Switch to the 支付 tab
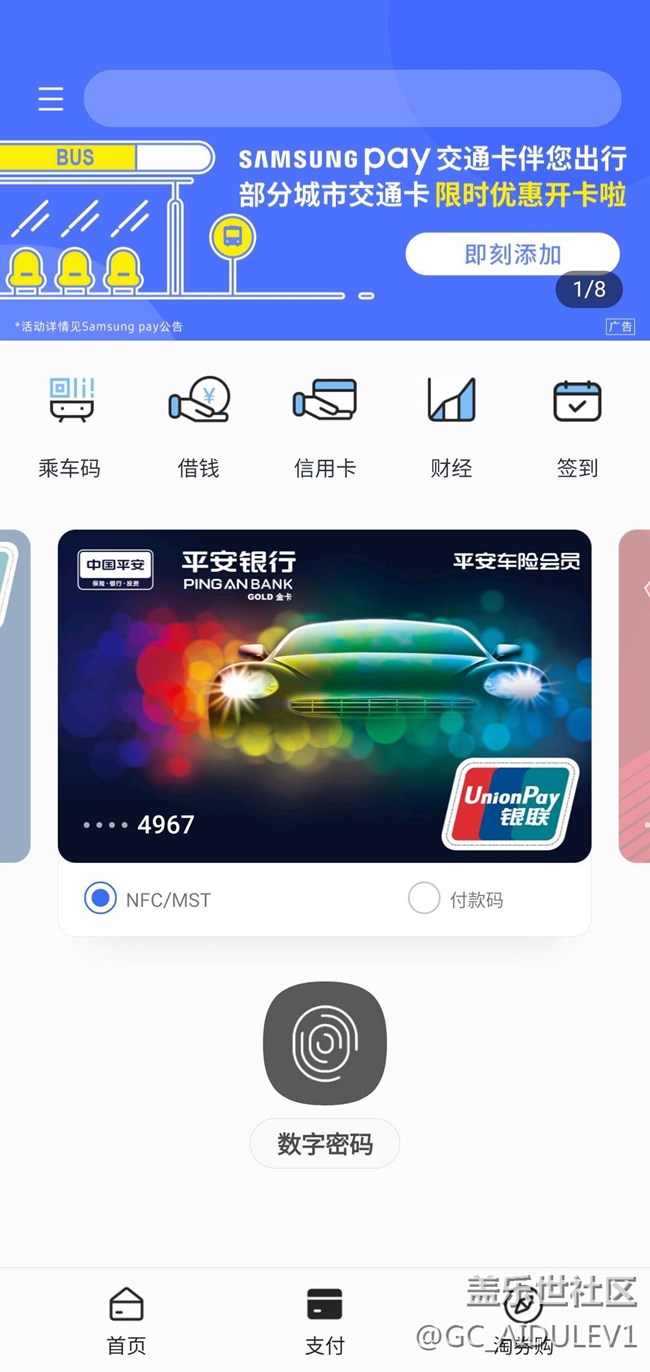Viewport: 650px width, 1372px height. (324, 1320)
